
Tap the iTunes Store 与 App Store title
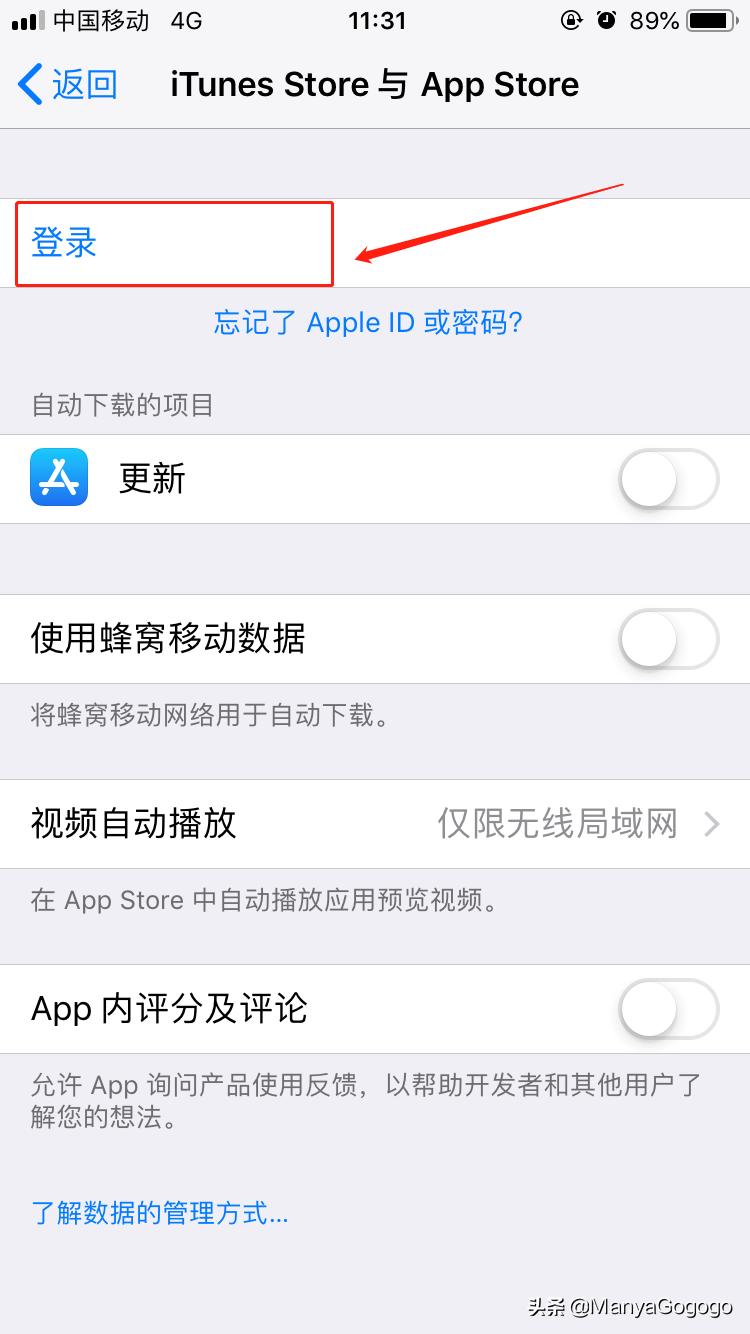point(375,85)
